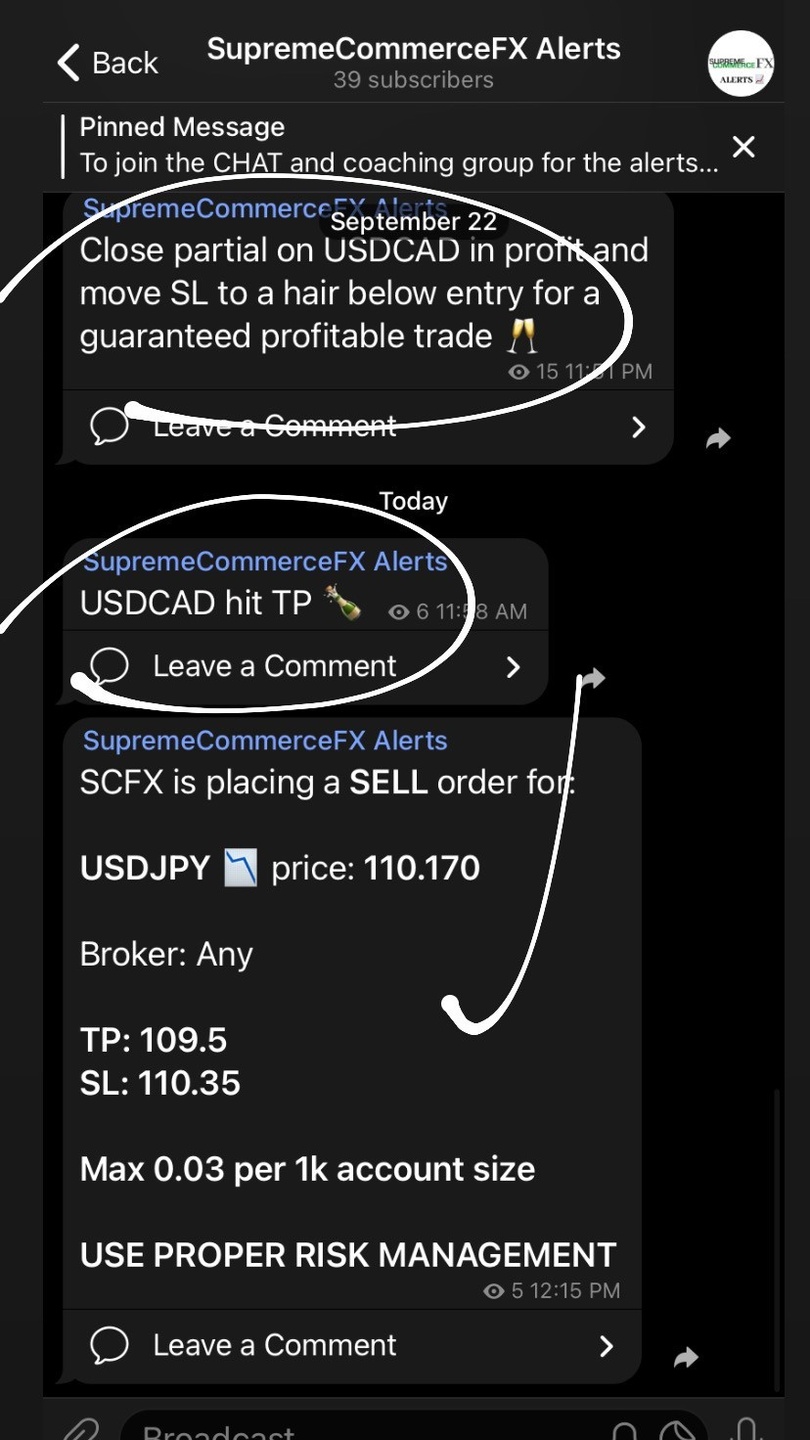
Task: Forward the USDJPY SELL order message
Action: tap(686, 1357)
